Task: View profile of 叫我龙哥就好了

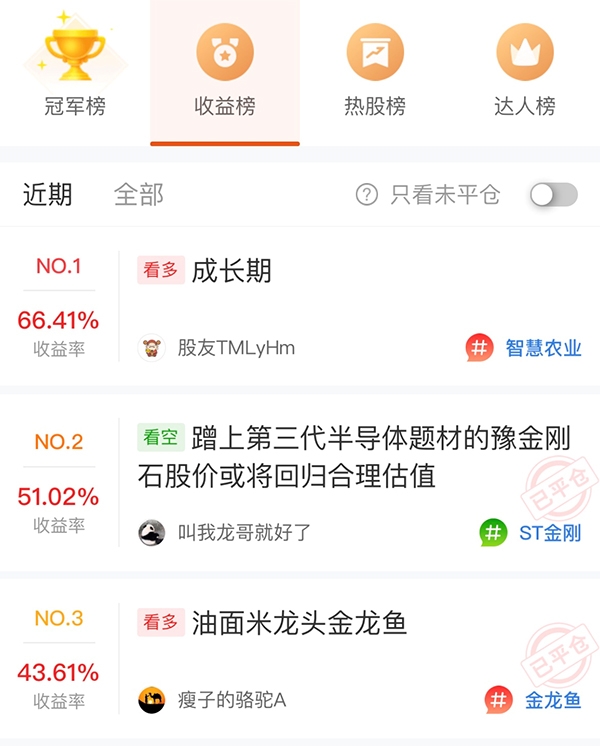Action: pos(244,532)
